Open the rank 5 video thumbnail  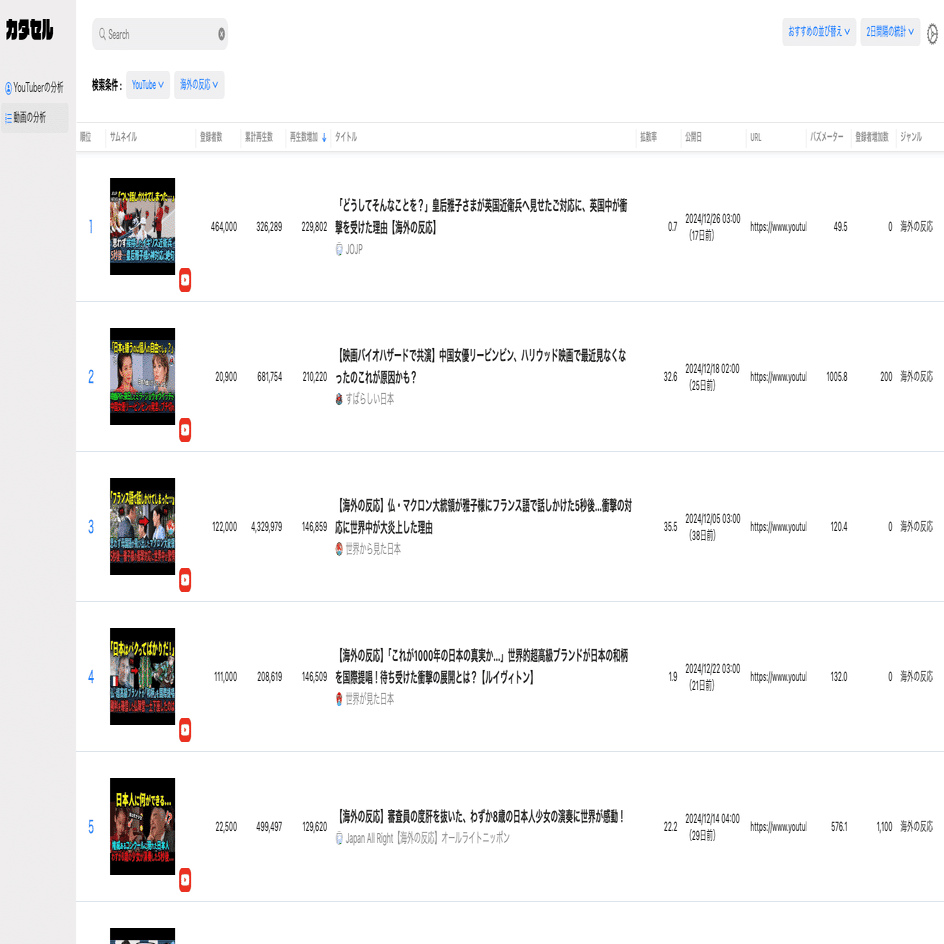pos(142,826)
